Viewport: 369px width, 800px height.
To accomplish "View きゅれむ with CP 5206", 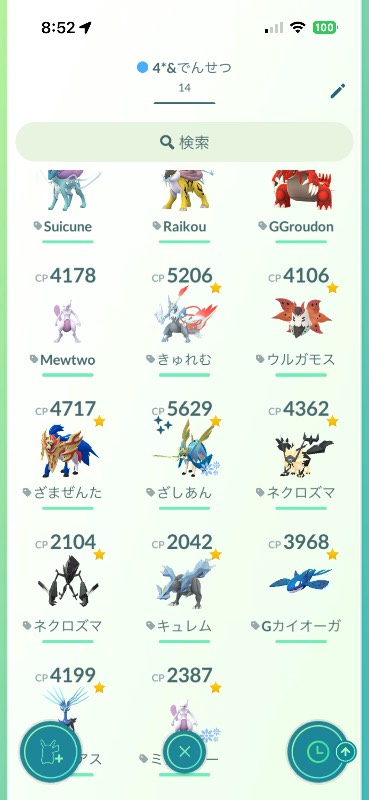I will pyautogui.click(x=184, y=321).
